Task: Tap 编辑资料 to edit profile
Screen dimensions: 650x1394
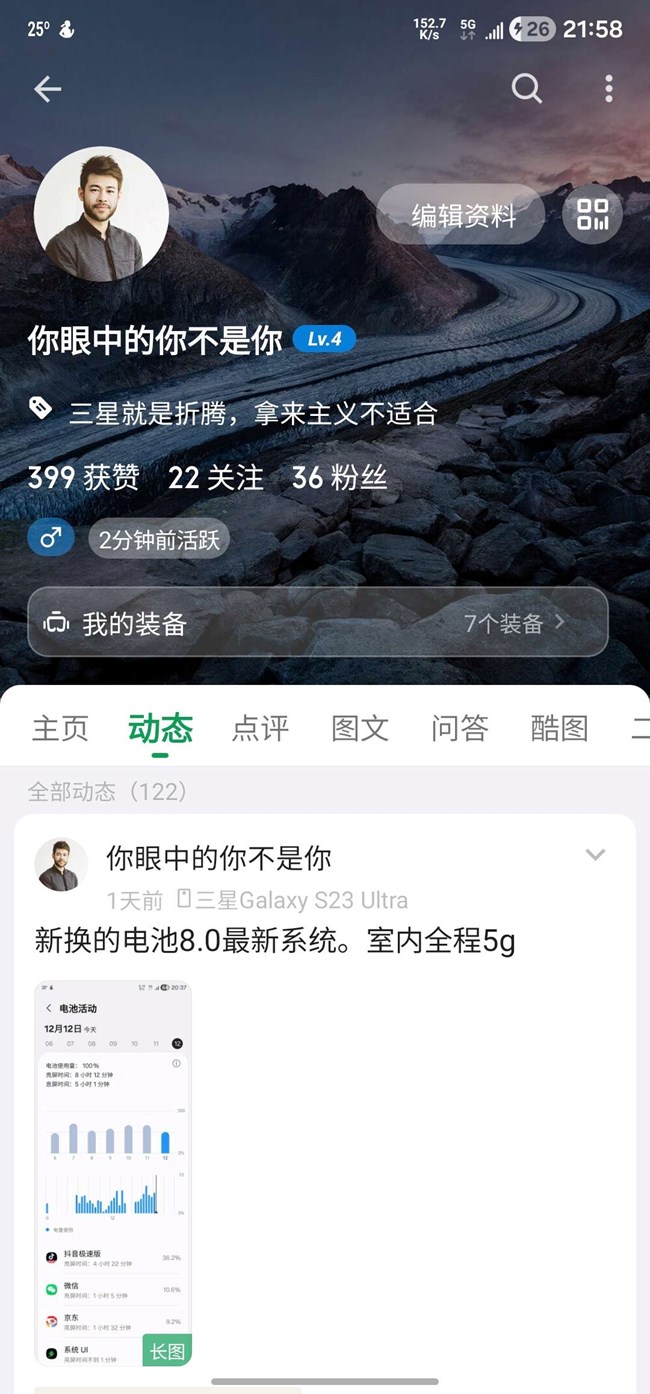Action: [463, 215]
